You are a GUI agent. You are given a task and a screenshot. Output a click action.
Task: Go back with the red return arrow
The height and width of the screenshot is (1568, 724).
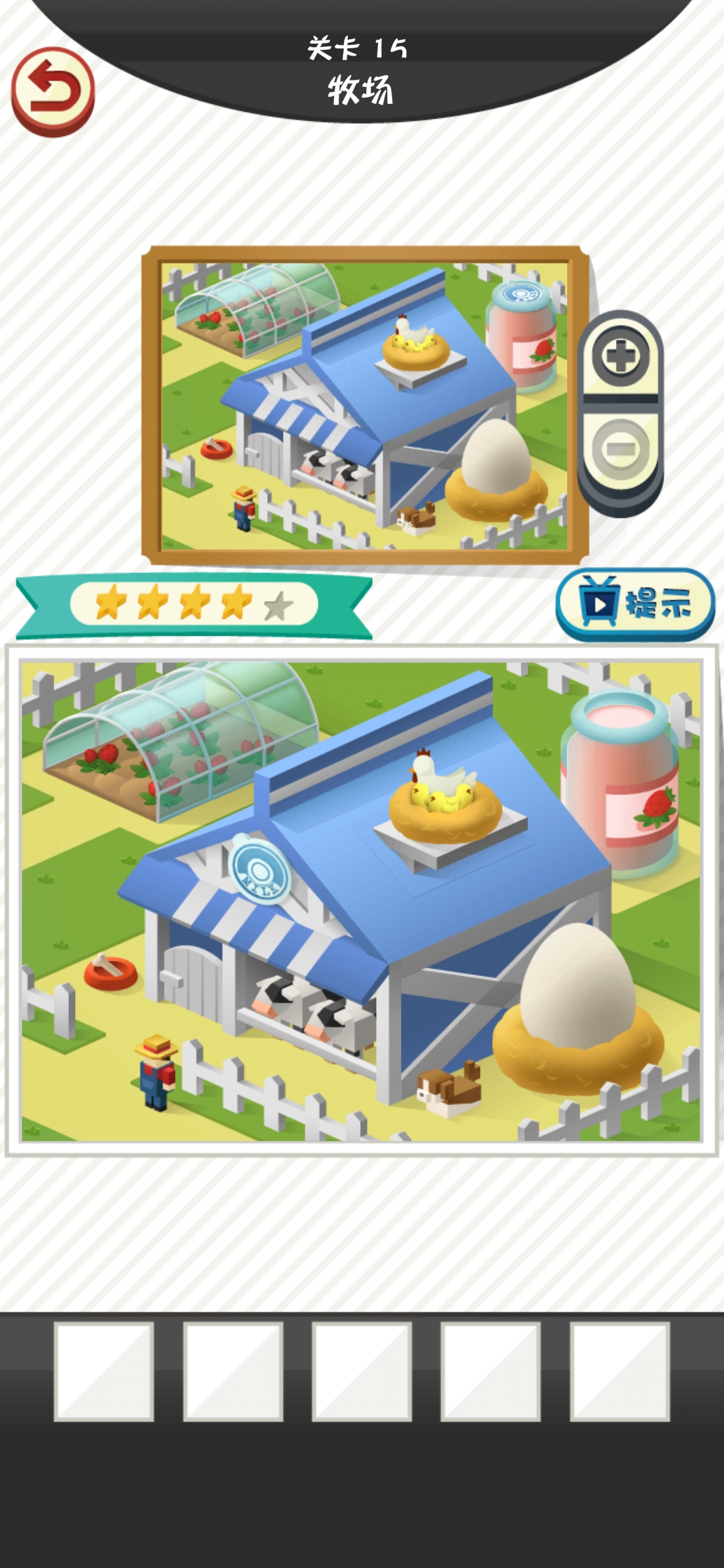[x=53, y=91]
